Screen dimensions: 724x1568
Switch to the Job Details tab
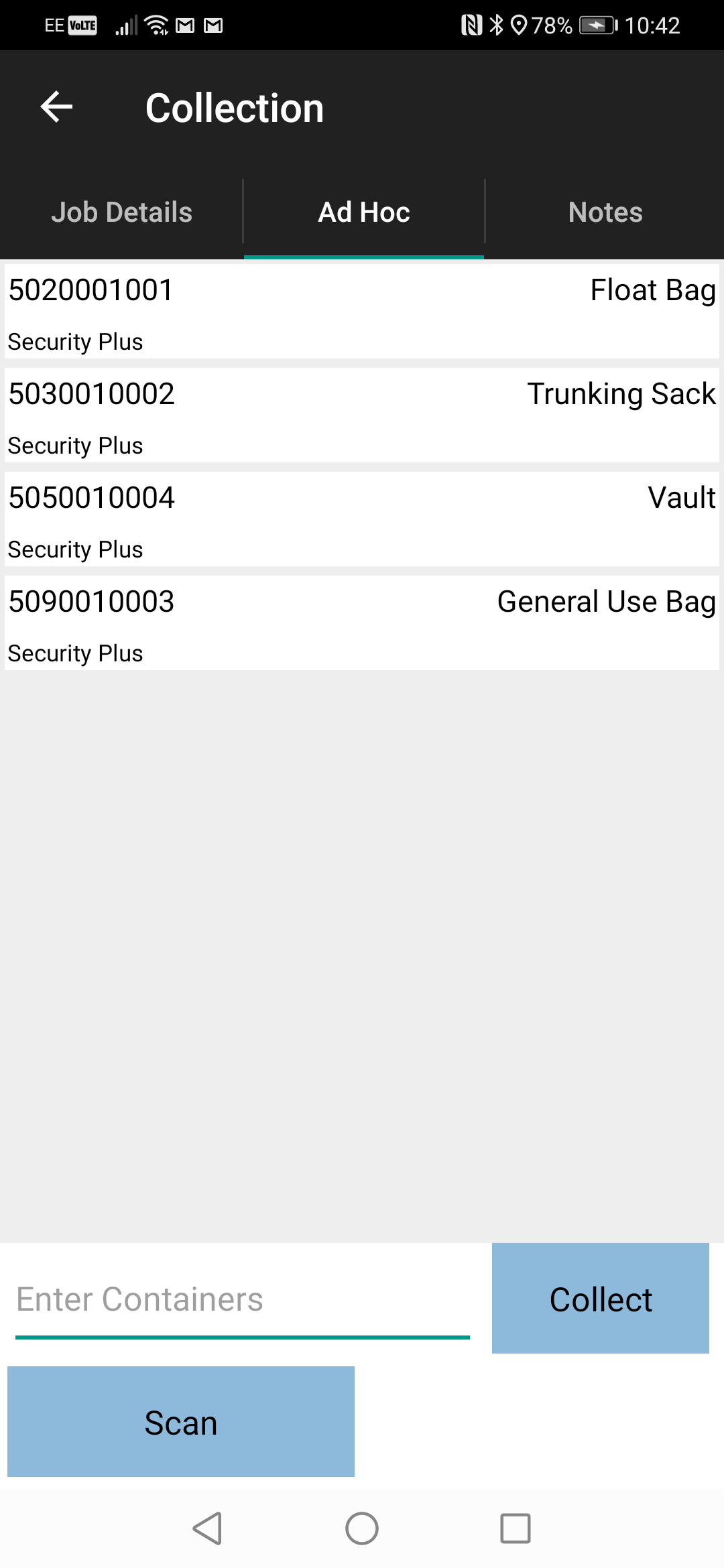click(121, 212)
